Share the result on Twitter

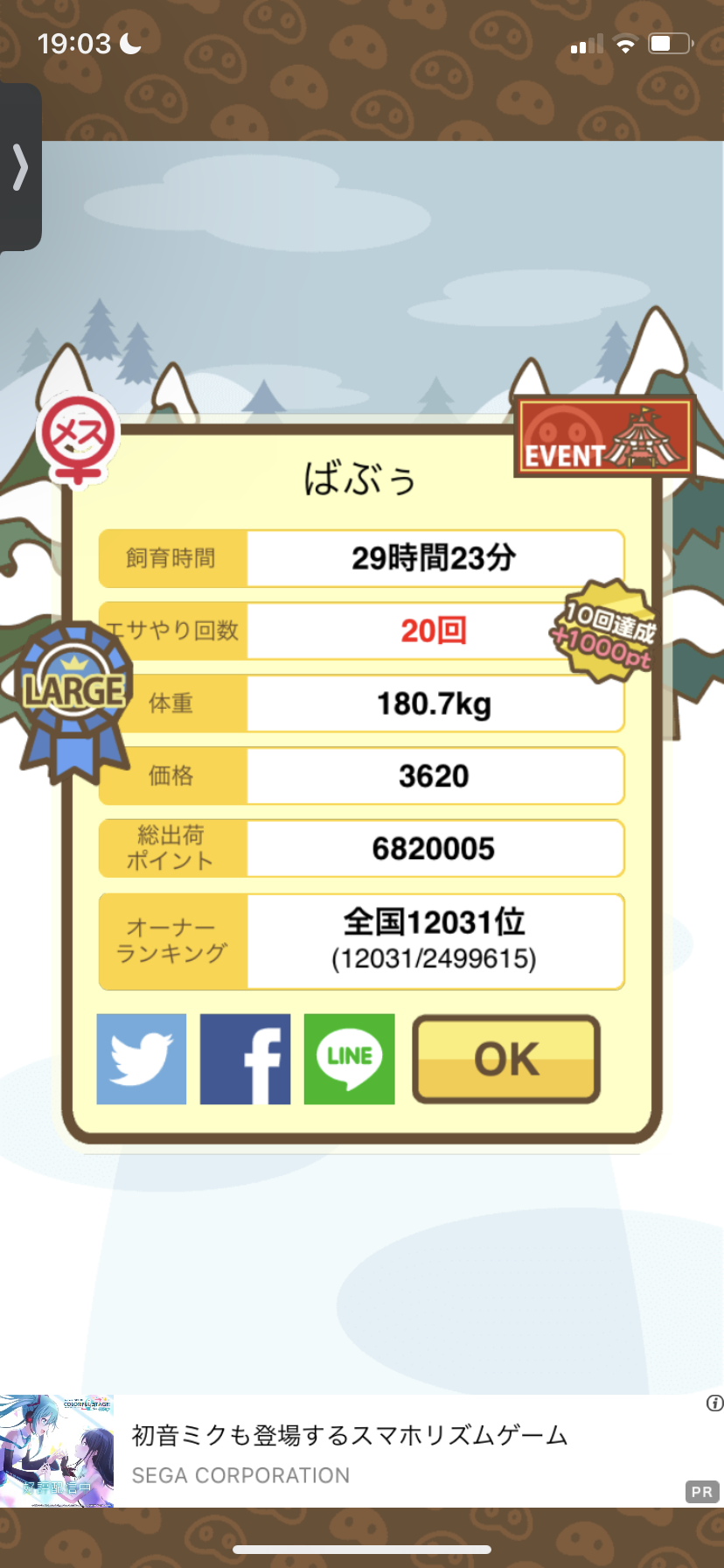[142, 1059]
